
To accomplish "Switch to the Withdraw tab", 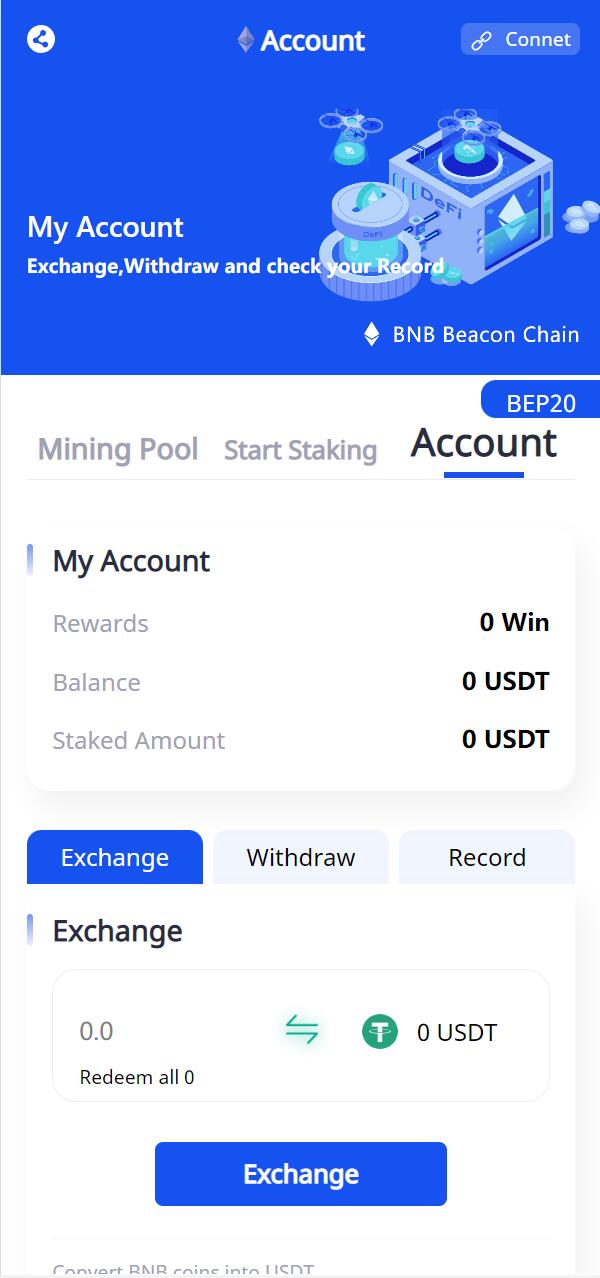I will point(301,858).
